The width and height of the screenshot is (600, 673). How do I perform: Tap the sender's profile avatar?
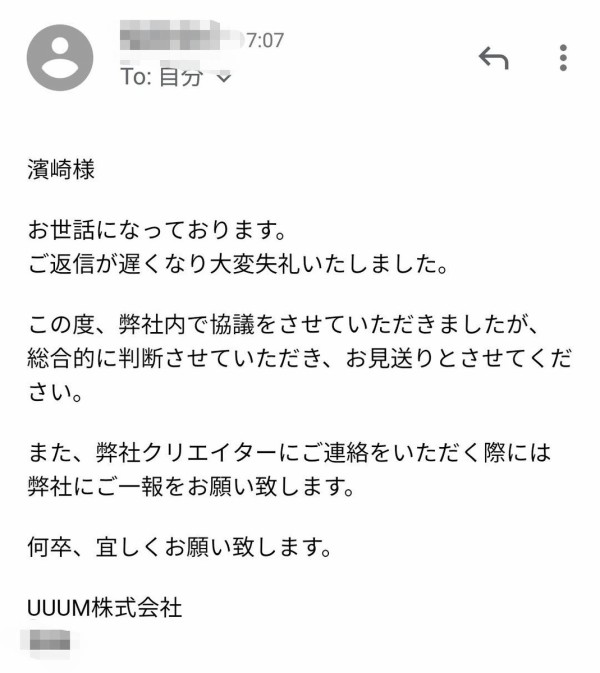[x=60, y=57]
